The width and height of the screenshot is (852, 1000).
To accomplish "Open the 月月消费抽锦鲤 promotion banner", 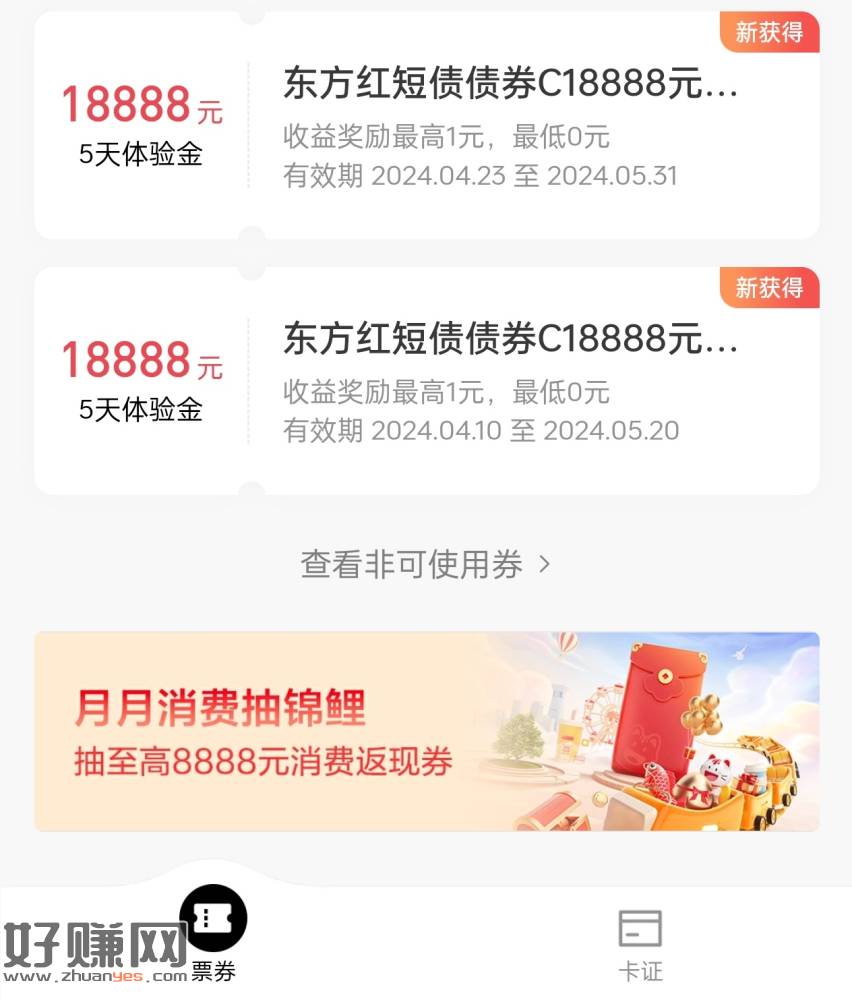I will [x=427, y=731].
